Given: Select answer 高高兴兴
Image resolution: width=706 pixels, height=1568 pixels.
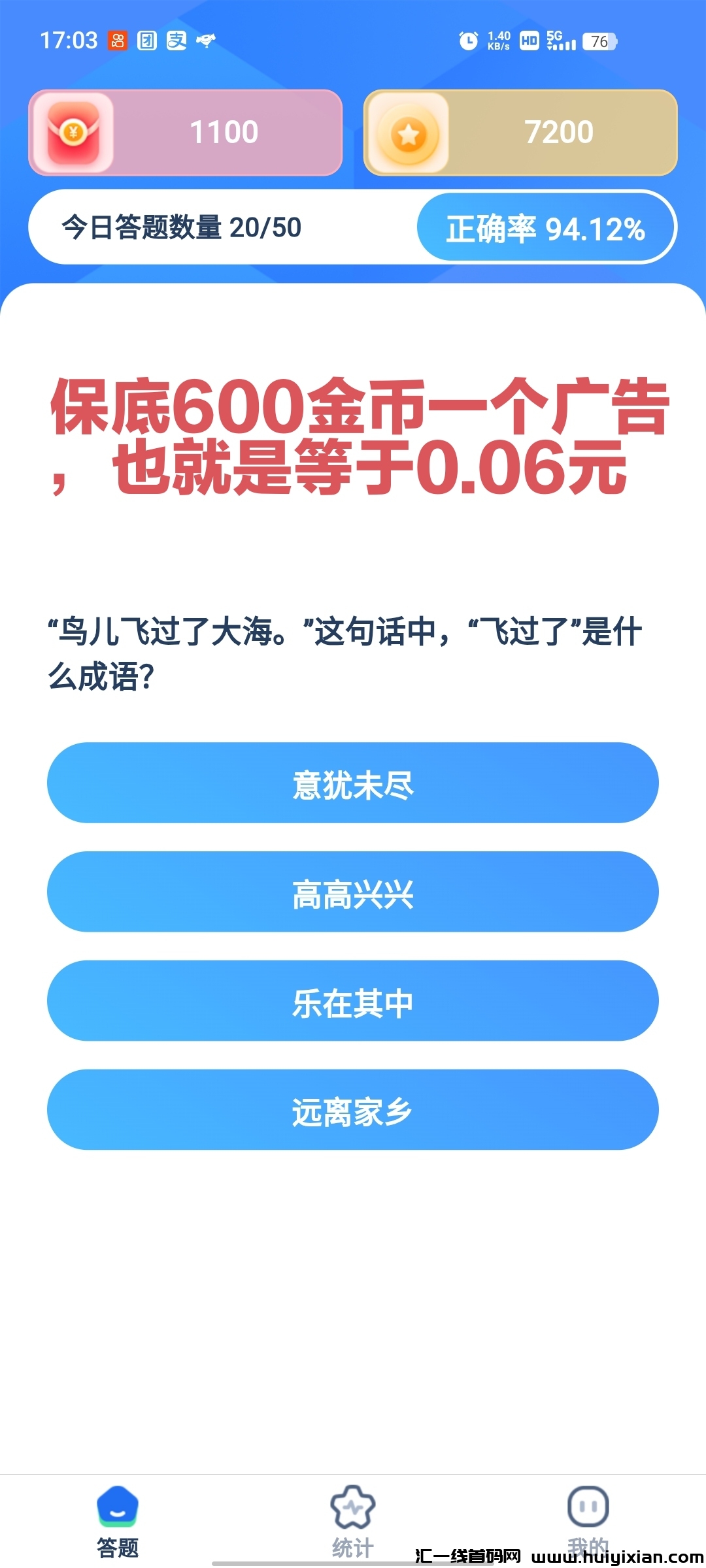Looking at the screenshot, I should tap(353, 892).
